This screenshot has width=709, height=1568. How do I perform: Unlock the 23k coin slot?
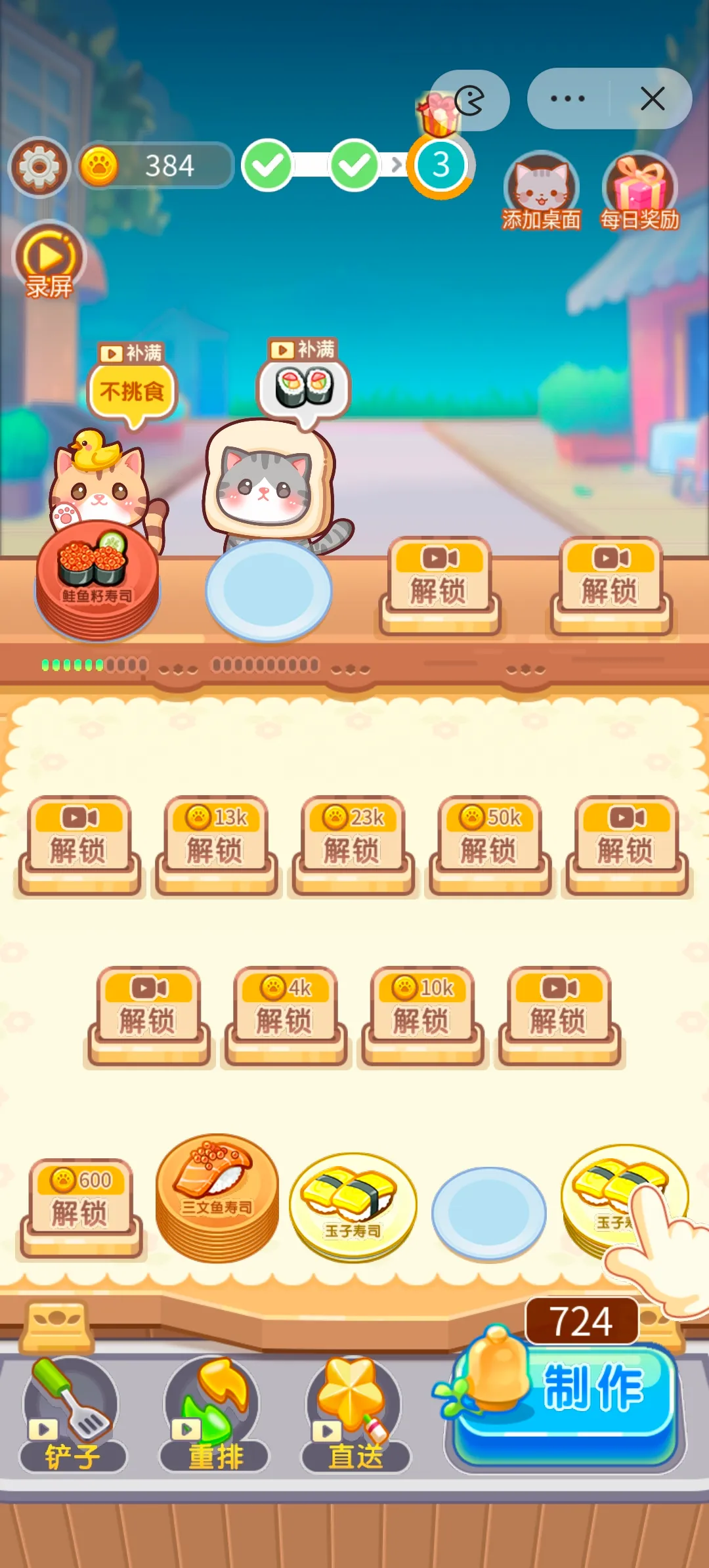click(x=353, y=844)
